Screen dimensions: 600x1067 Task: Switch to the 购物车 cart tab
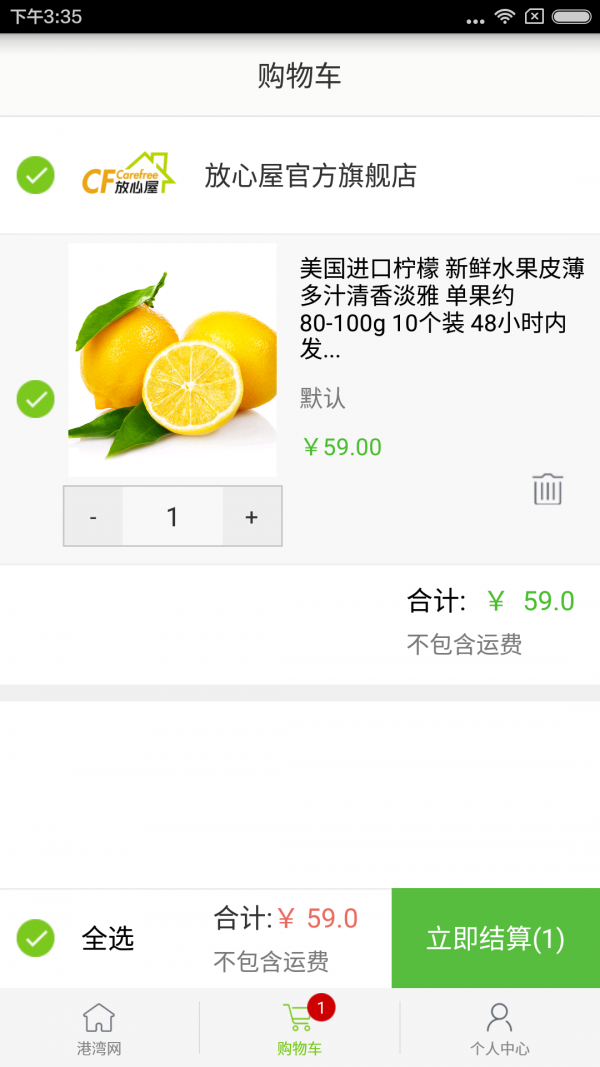[x=300, y=1029]
